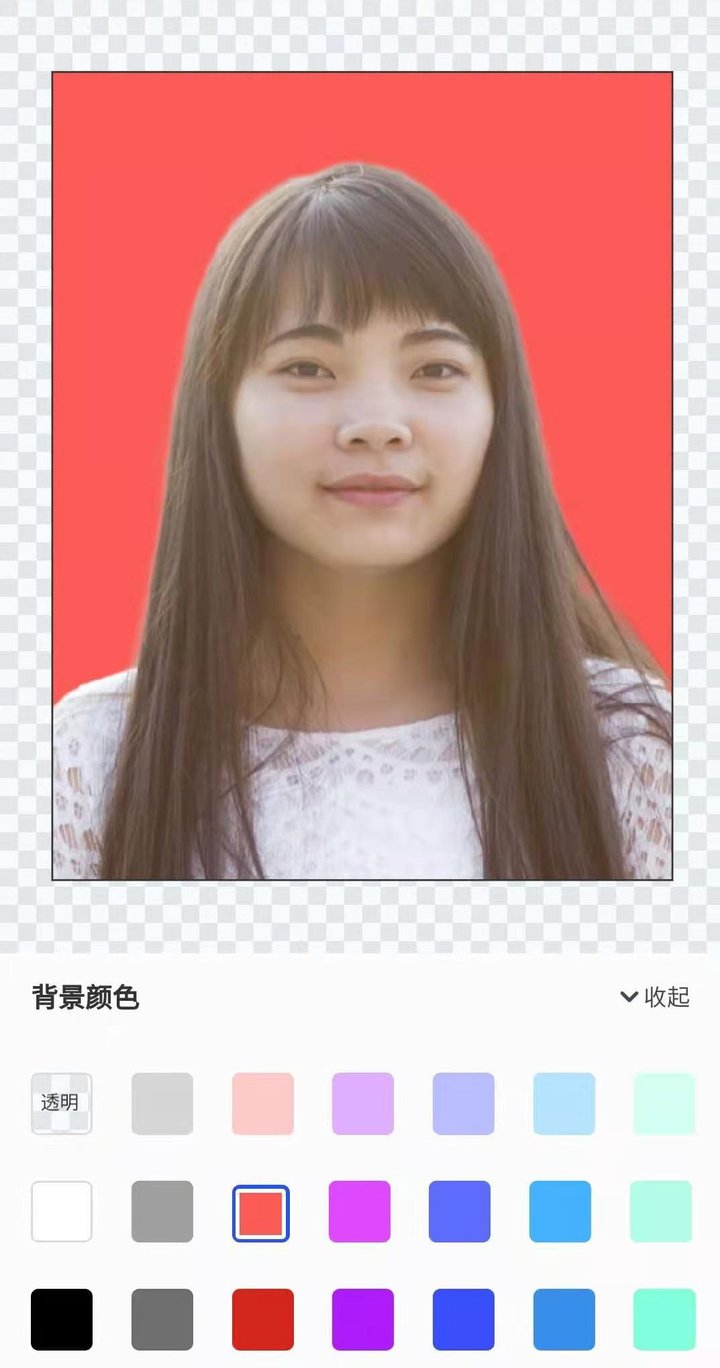720x1368 pixels.
Task: Choose the black background swatch
Action: coord(61,1319)
